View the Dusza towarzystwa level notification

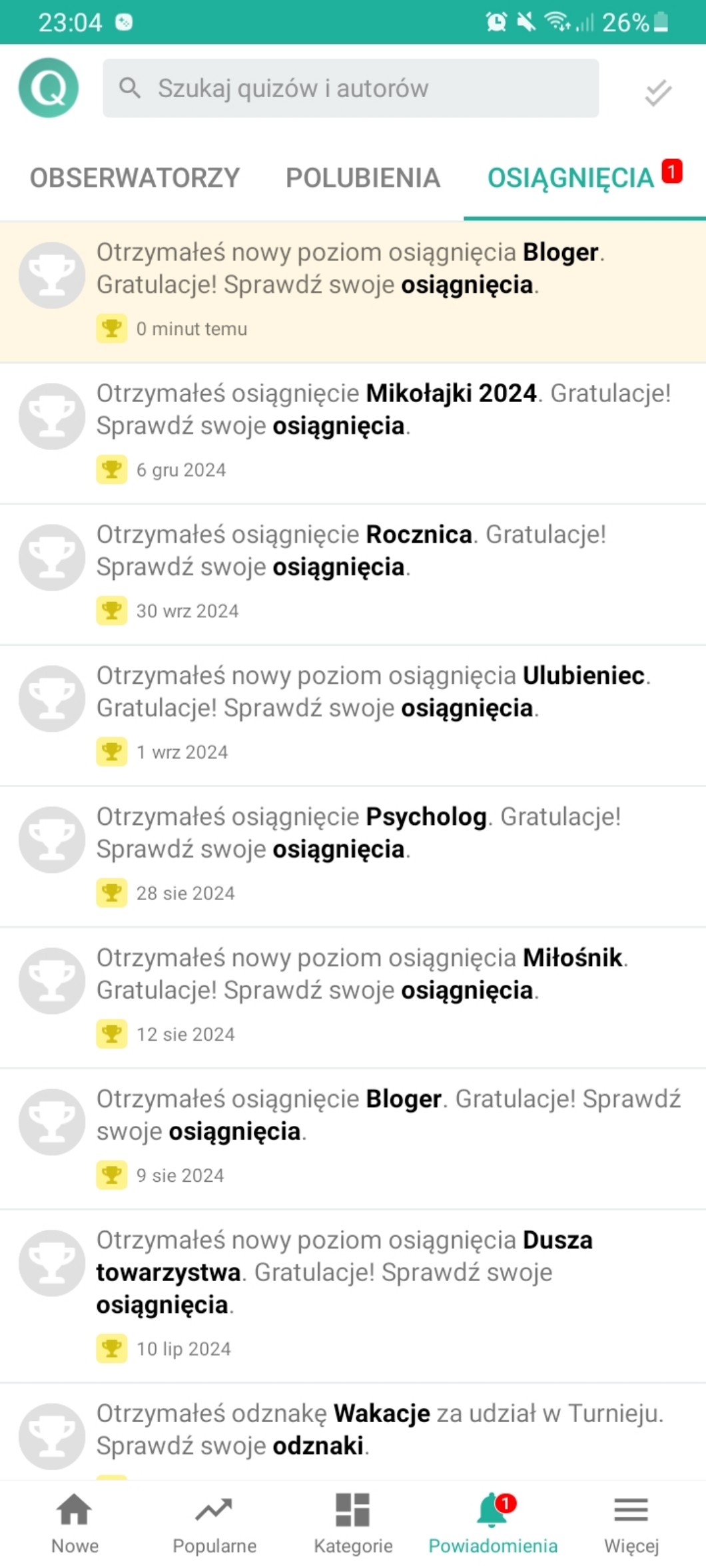click(x=352, y=1296)
